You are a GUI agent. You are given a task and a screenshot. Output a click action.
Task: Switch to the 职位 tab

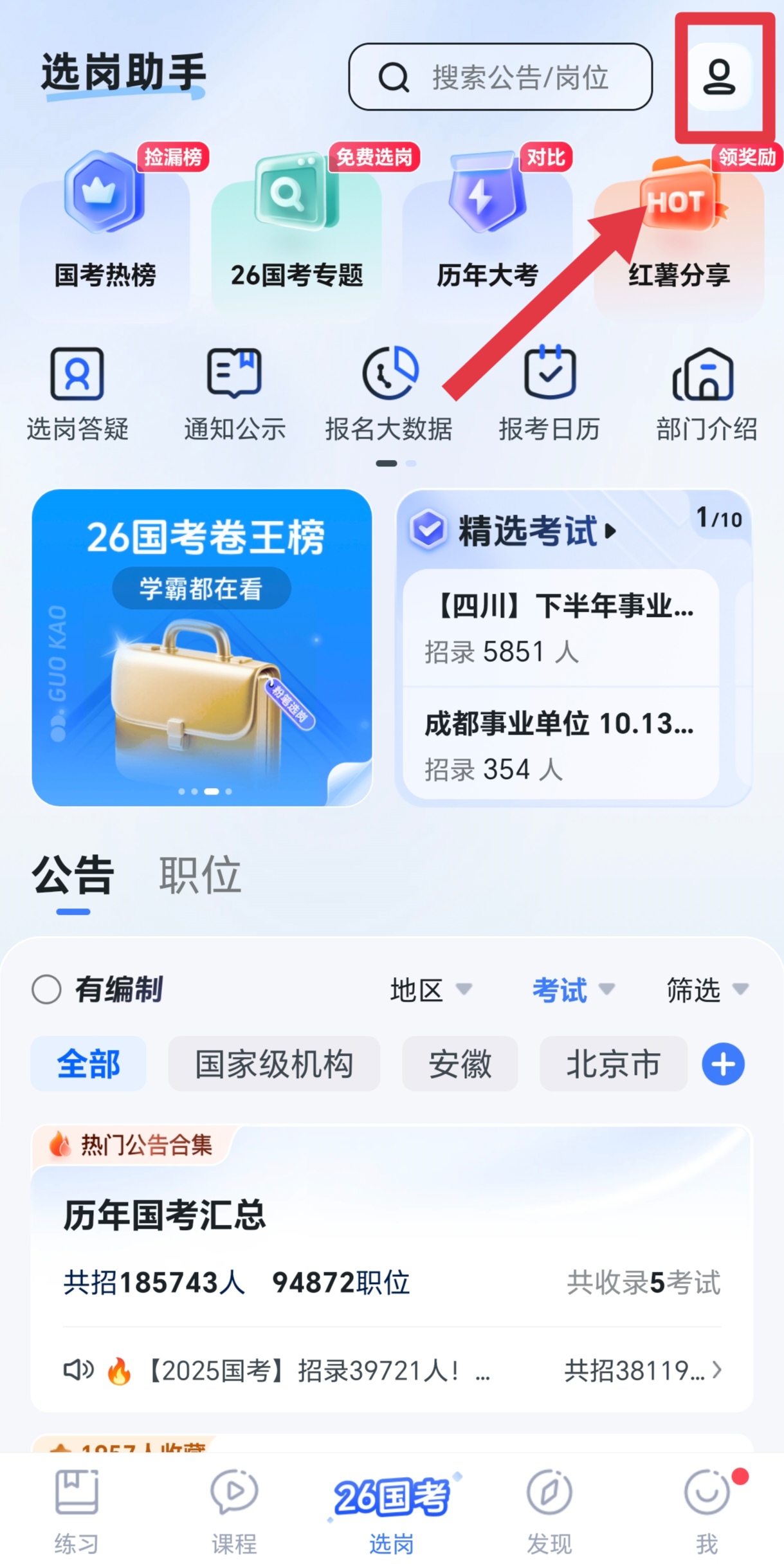(x=200, y=875)
